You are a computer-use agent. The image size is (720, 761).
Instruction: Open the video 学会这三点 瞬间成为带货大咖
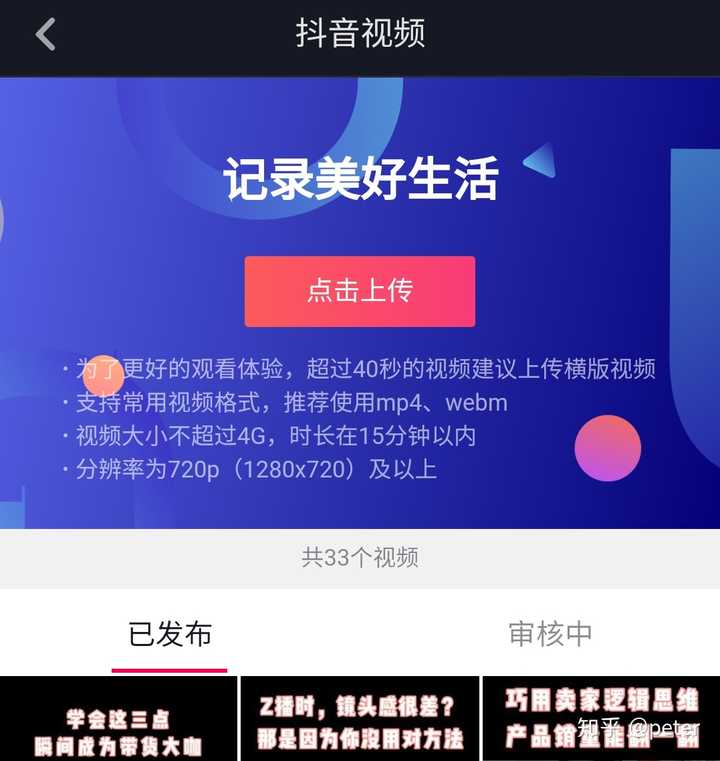[118, 722]
